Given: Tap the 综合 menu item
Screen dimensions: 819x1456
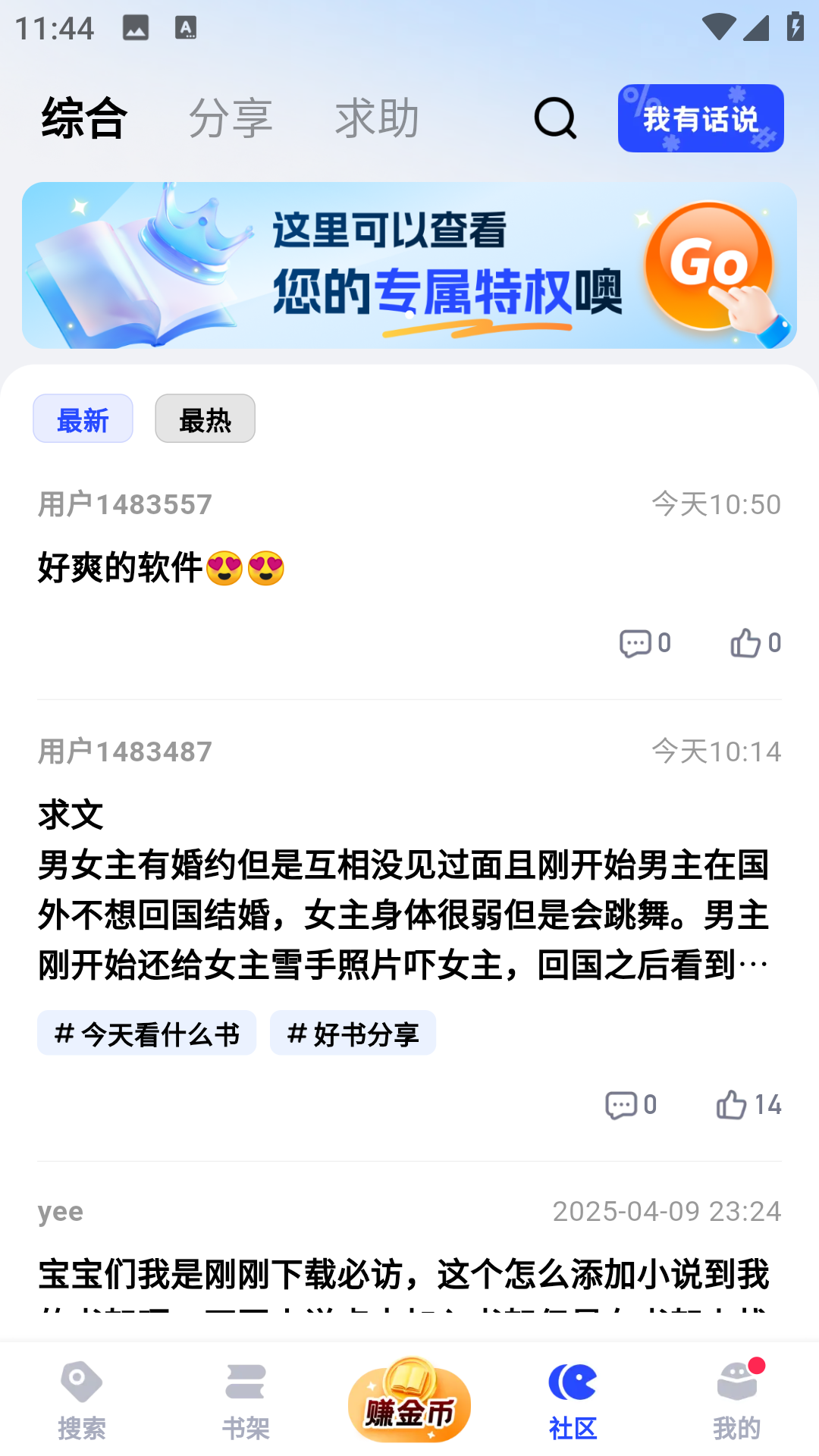Looking at the screenshot, I should tap(83, 118).
